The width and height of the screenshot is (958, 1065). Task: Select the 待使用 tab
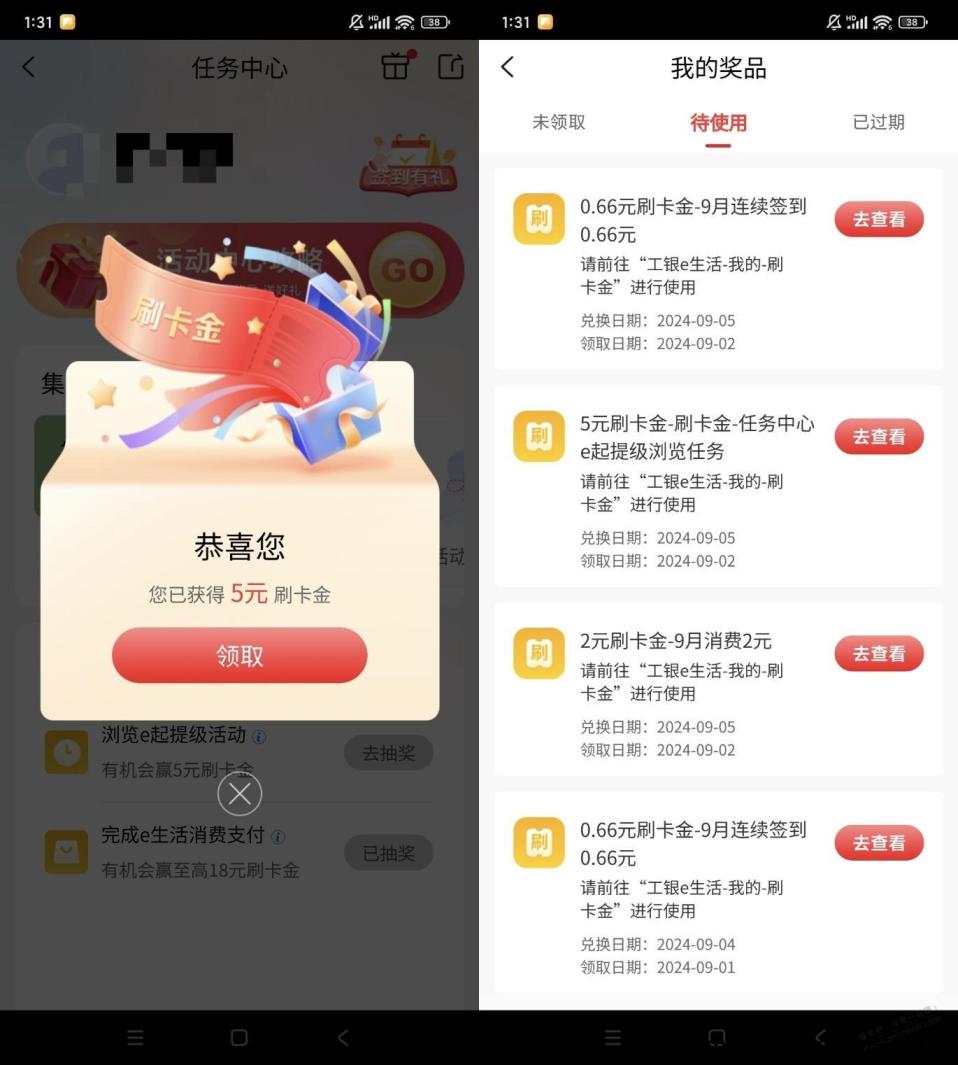point(718,123)
